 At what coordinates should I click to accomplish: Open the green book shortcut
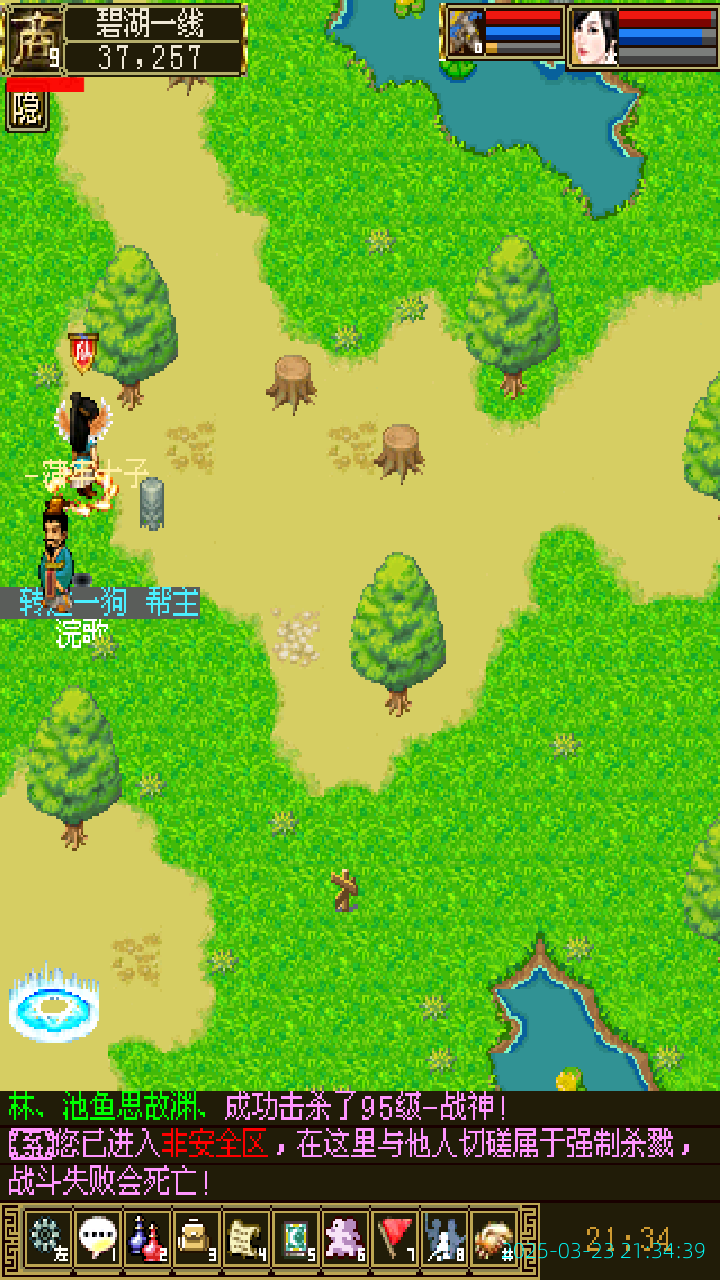click(296, 1238)
